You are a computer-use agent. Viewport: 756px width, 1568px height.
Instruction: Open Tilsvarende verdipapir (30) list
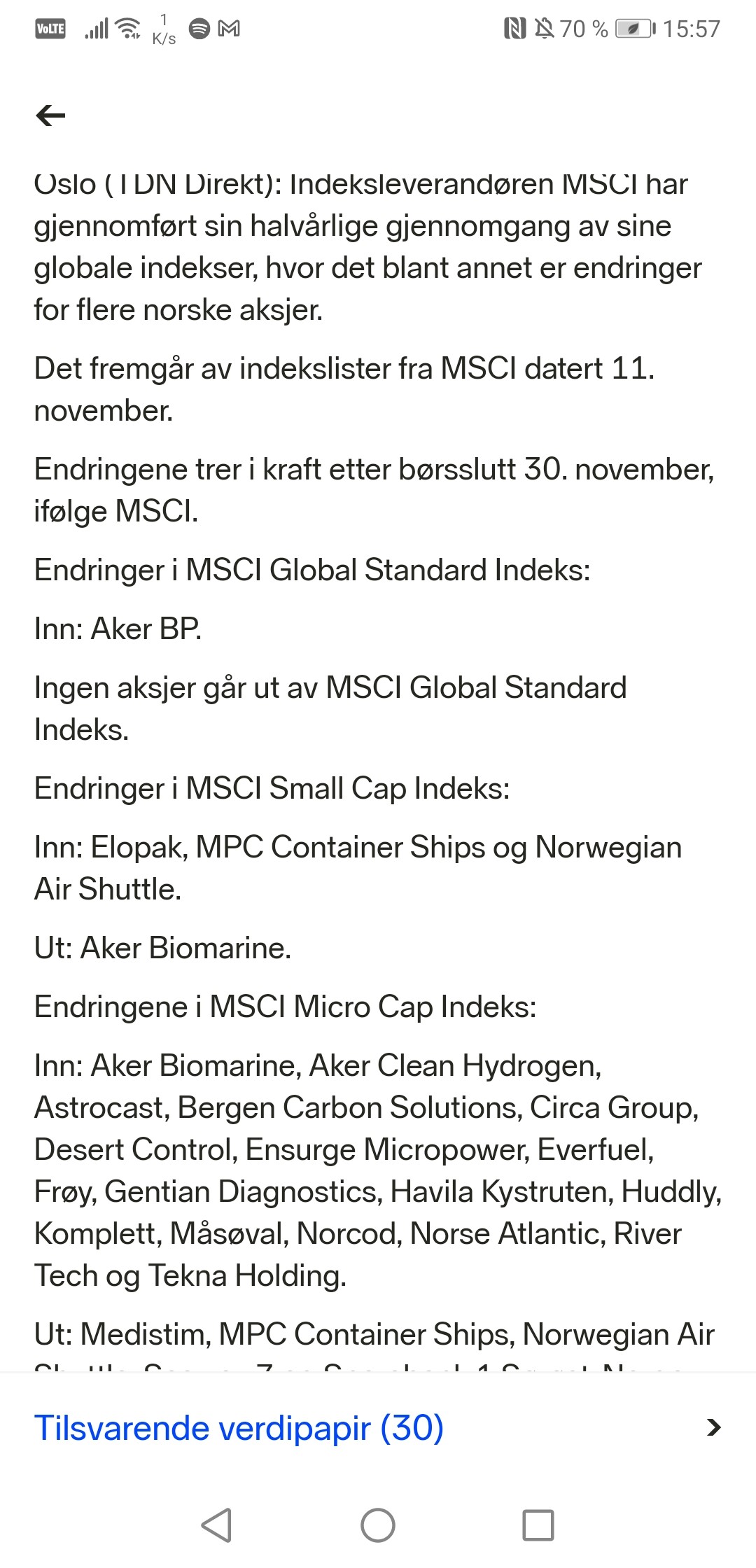tap(378, 1427)
